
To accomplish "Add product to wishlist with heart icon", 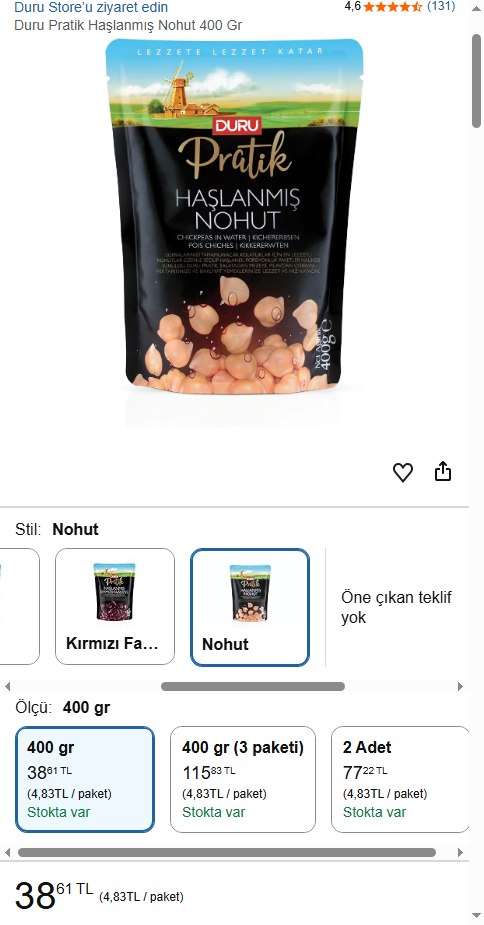I will 403,472.
